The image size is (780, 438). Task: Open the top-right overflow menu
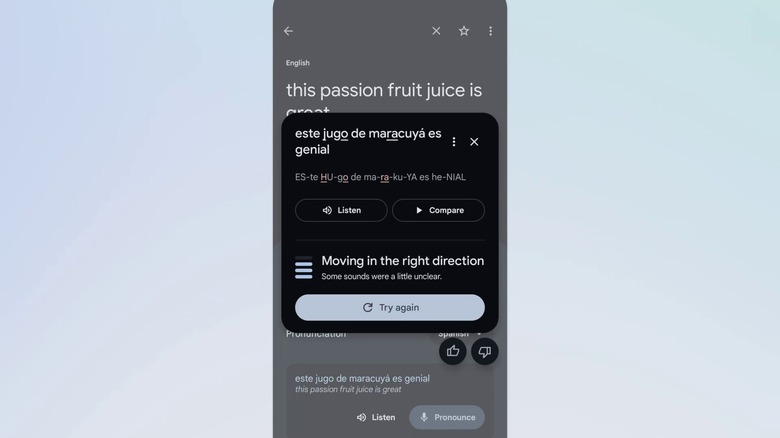coord(490,31)
